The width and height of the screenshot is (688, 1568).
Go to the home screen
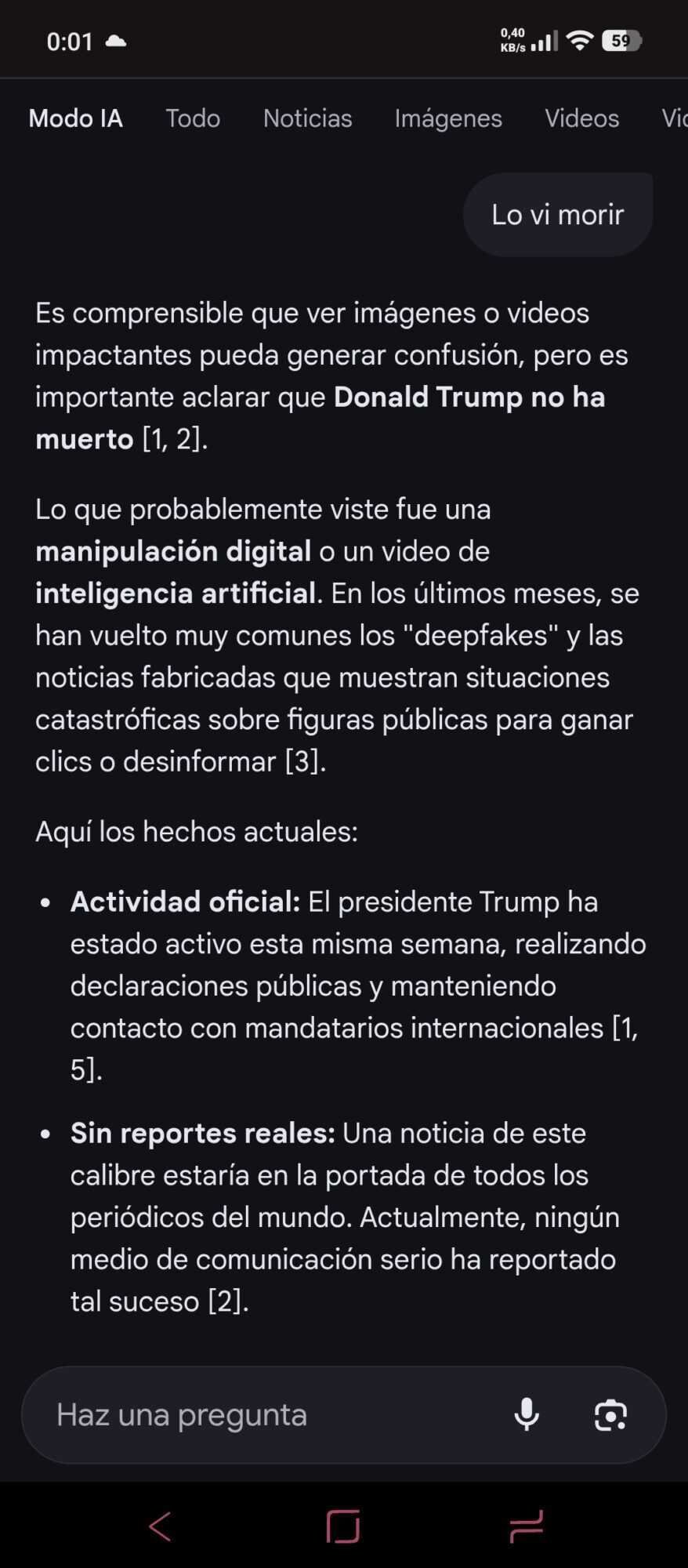tap(343, 1526)
